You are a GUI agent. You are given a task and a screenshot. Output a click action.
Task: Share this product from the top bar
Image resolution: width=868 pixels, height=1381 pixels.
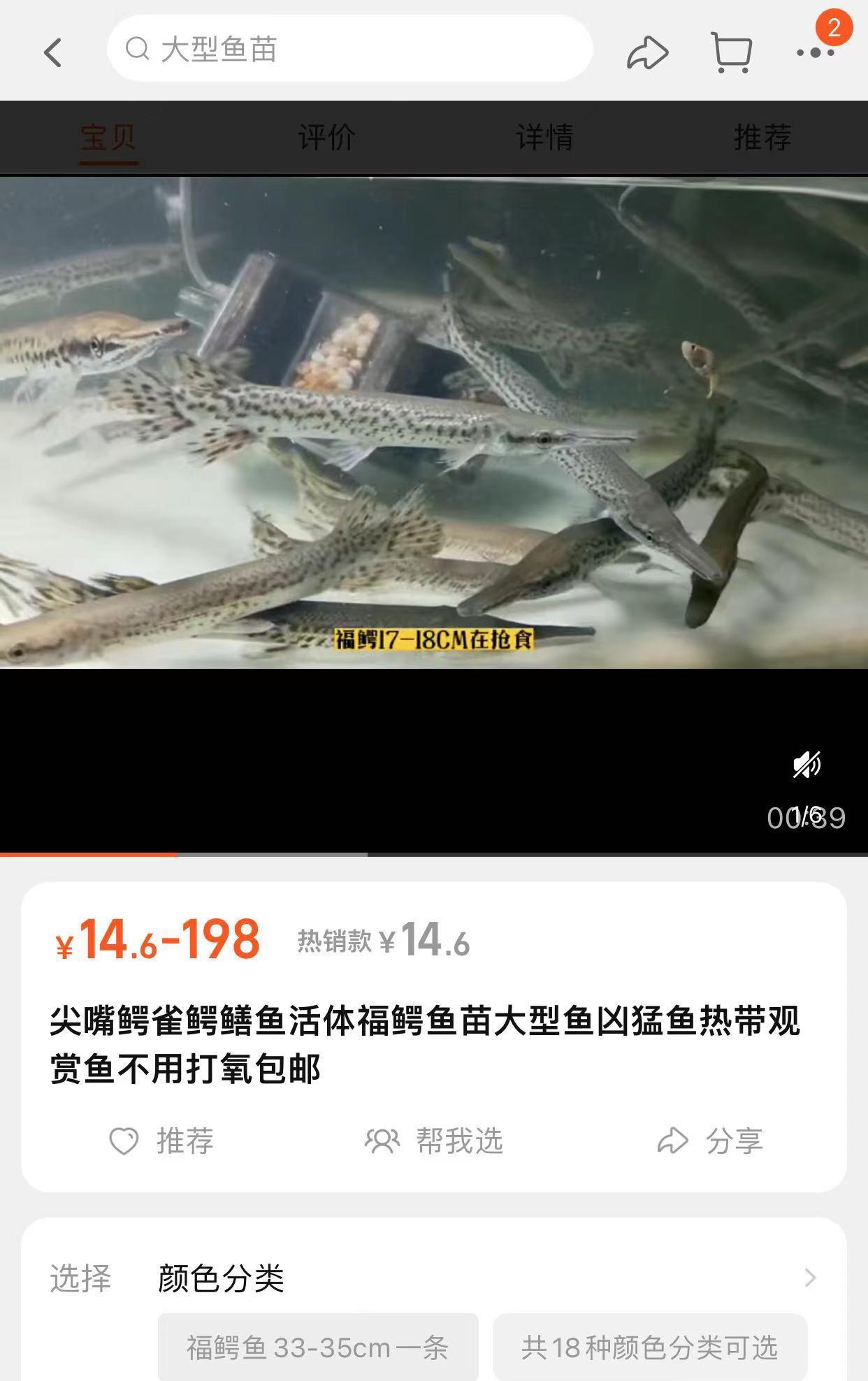(x=647, y=53)
